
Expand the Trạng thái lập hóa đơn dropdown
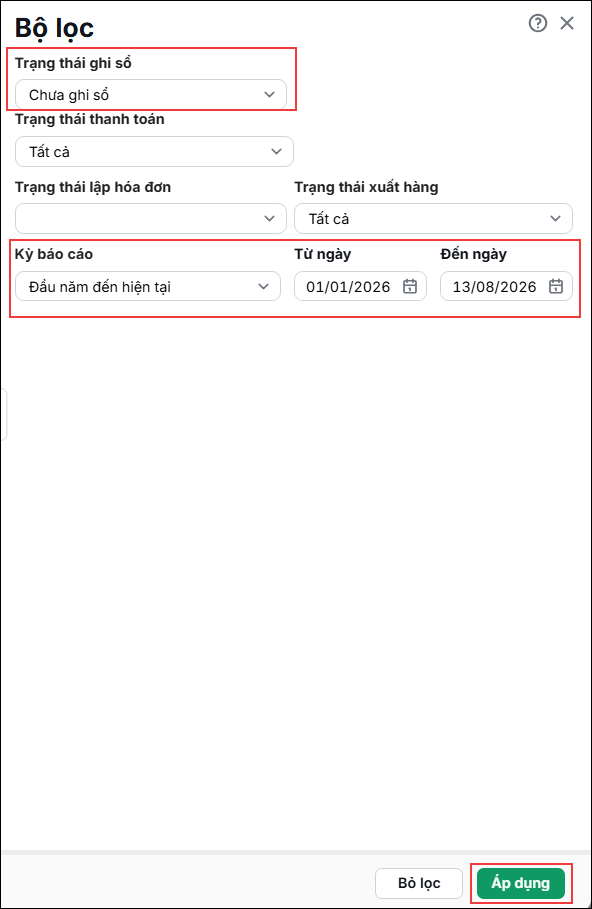click(x=151, y=219)
